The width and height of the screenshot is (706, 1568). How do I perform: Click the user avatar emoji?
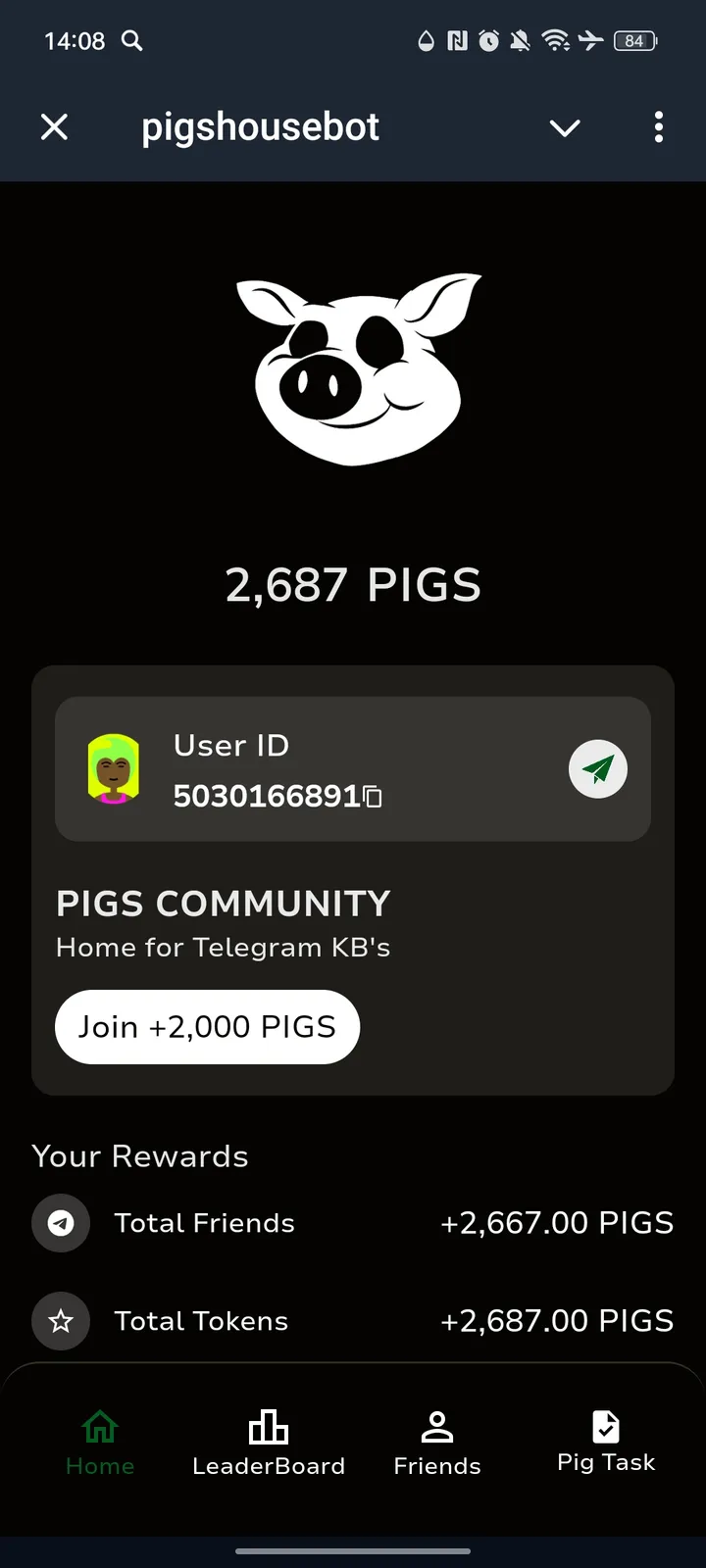point(113,769)
